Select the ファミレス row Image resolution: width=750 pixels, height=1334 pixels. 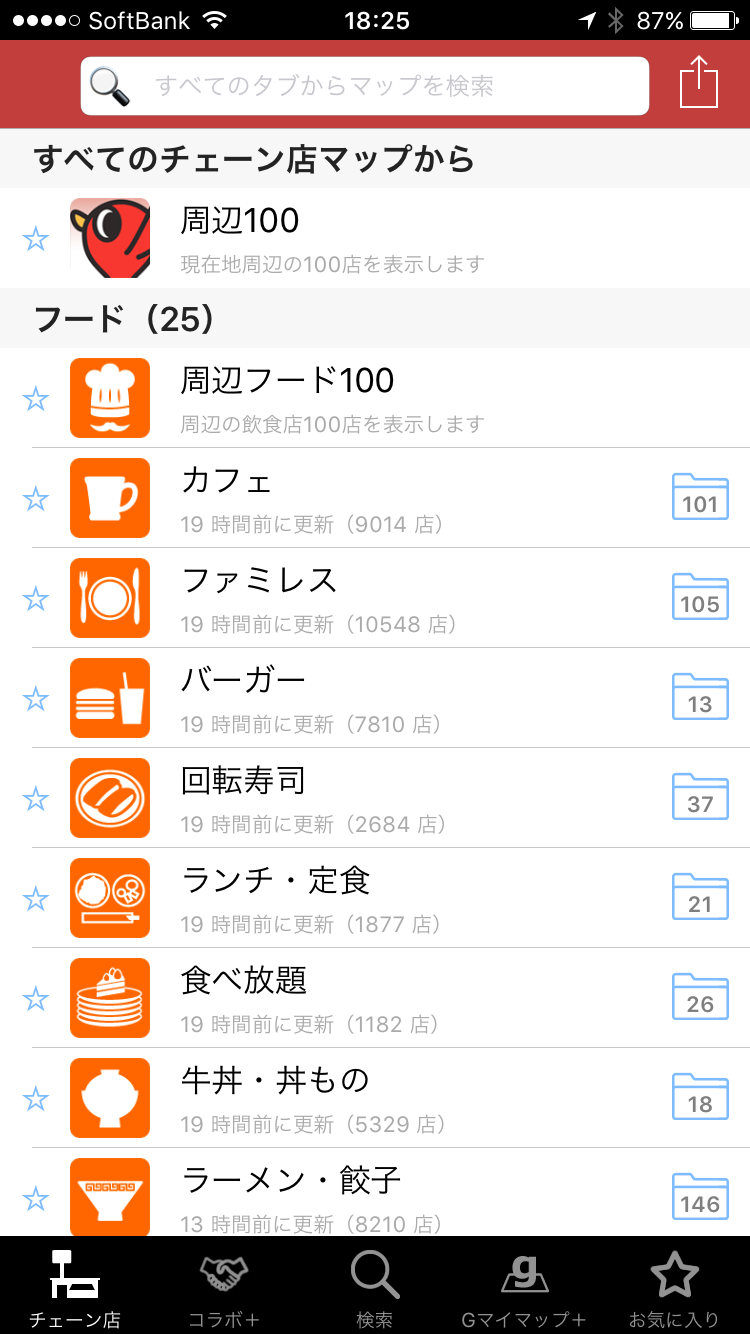(375, 598)
